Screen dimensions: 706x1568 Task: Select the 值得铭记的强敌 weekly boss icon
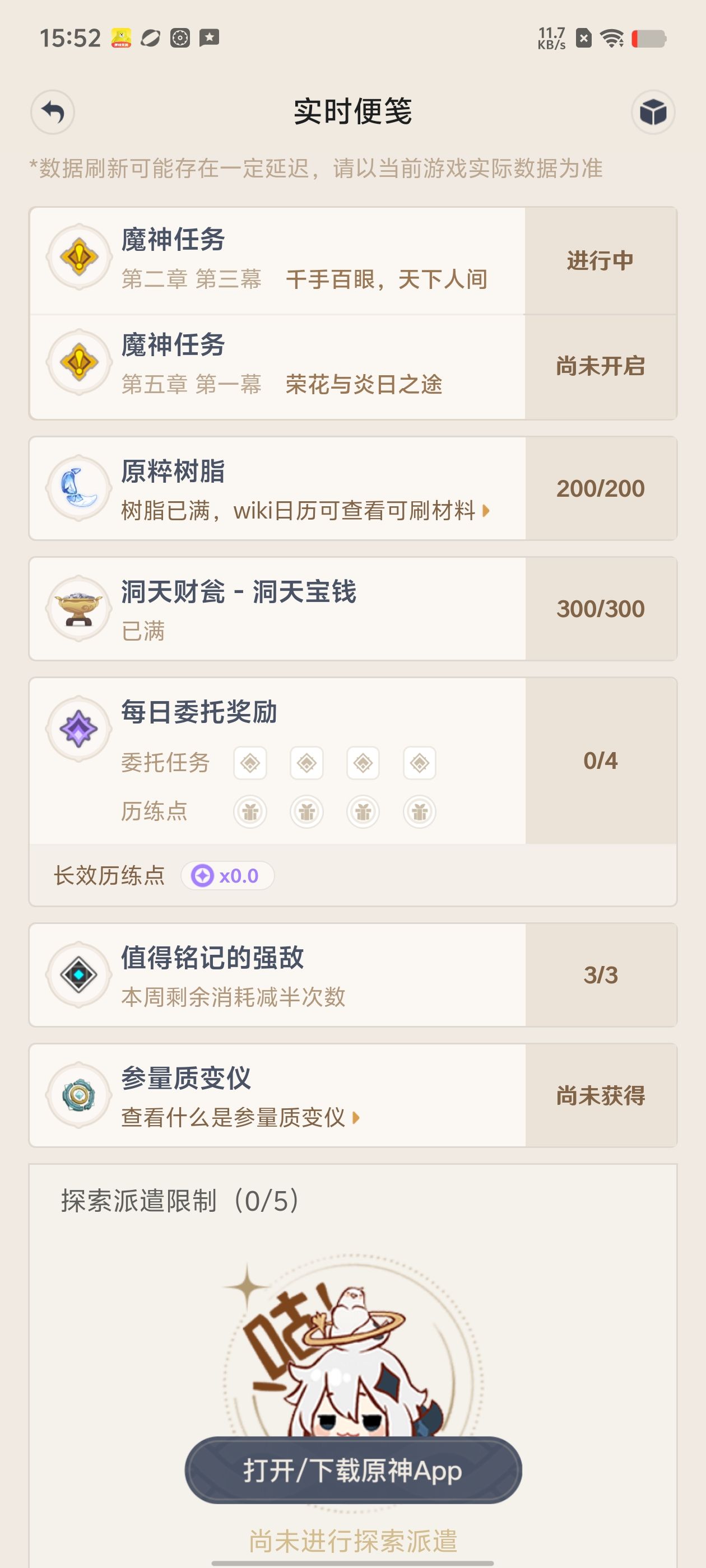pyautogui.click(x=78, y=974)
